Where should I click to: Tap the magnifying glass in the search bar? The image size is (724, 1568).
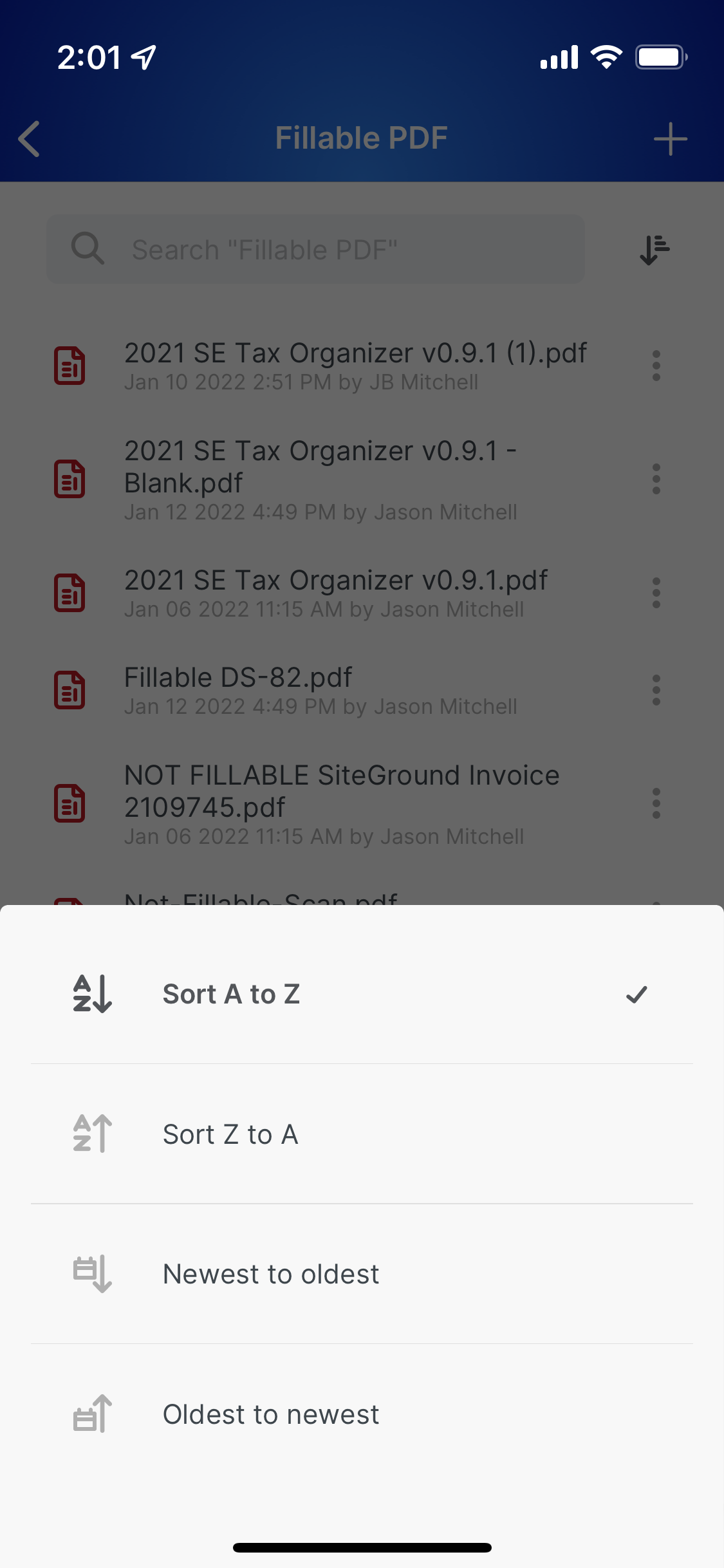[88, 249]
